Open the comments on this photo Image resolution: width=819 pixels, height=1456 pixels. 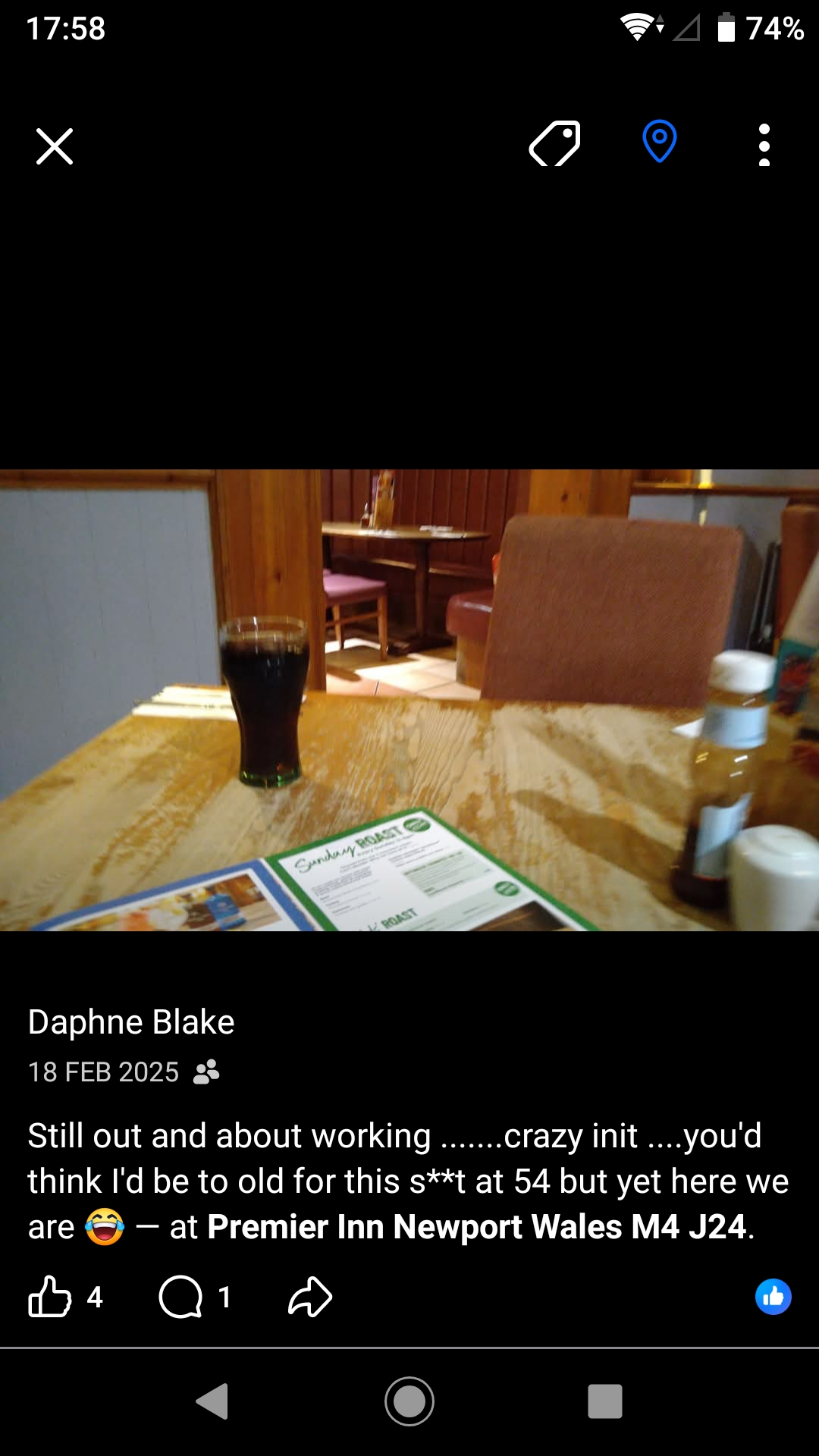click(x=180, y=1297)
